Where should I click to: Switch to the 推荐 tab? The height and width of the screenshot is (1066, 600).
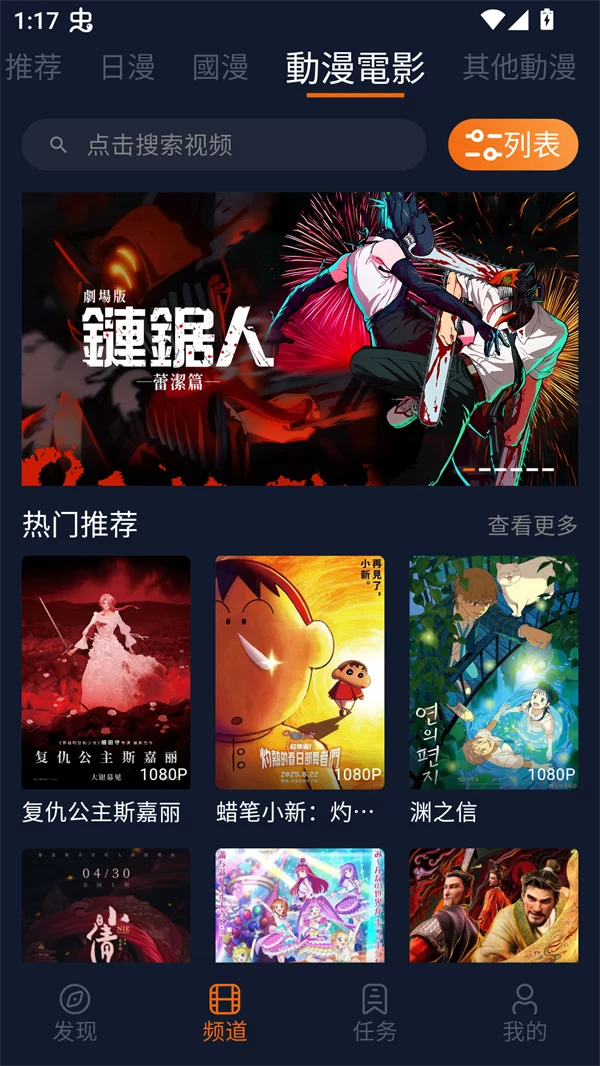pos(33,67)
